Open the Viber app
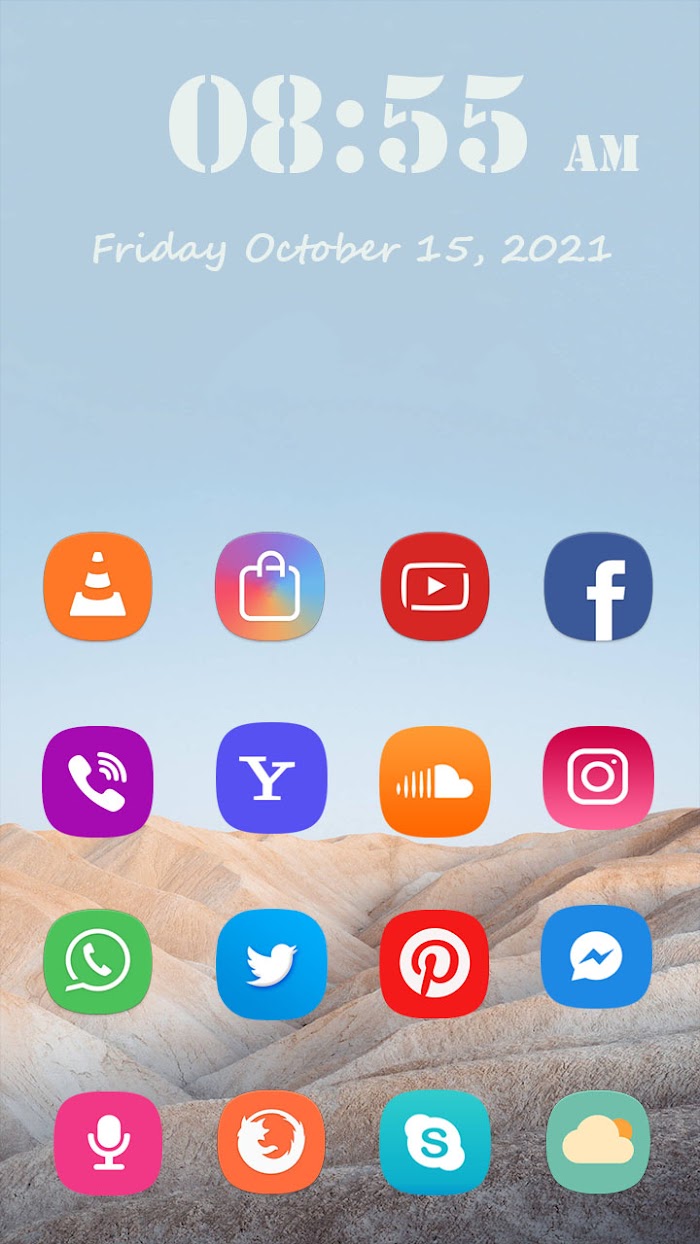700x1244 pixels. [98, 781]
